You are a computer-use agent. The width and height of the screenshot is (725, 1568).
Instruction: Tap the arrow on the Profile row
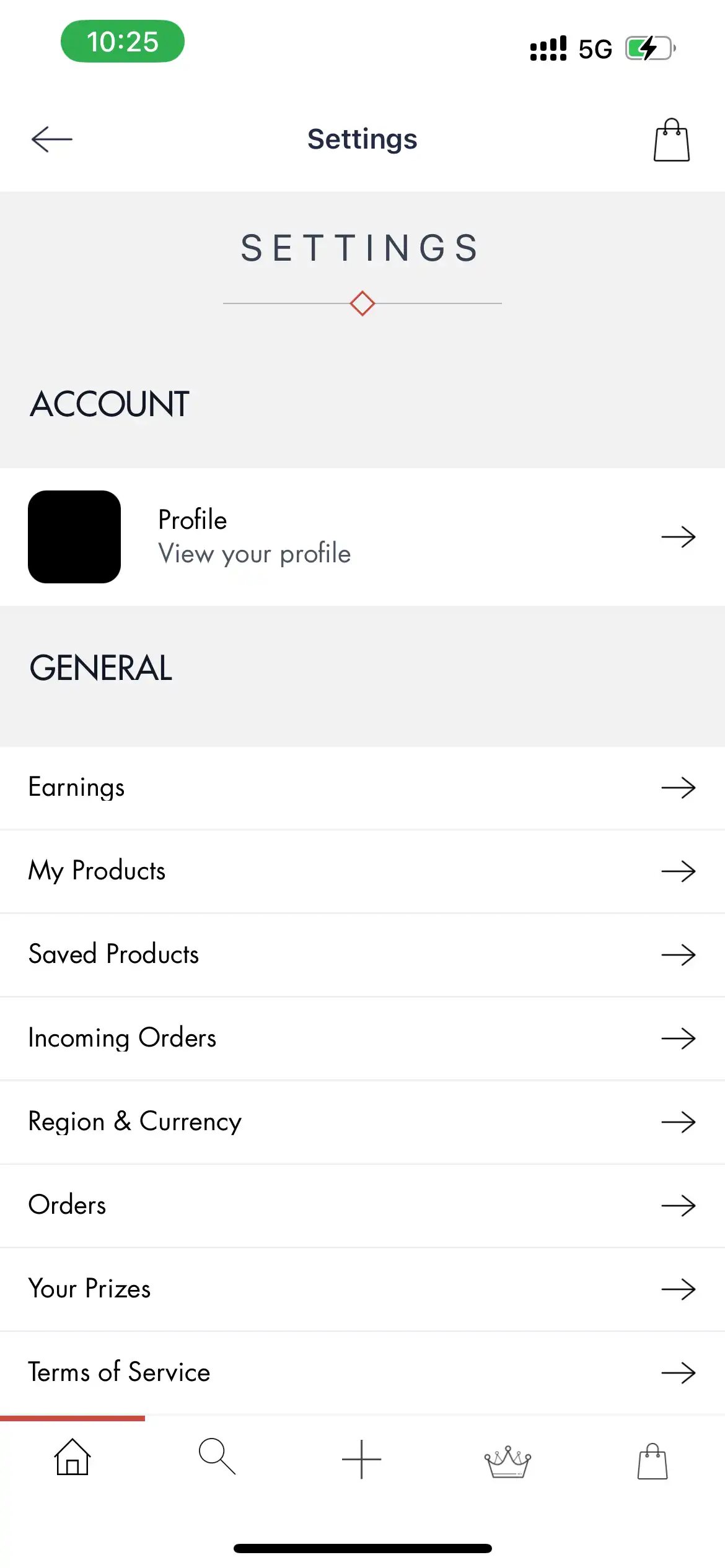tap(679, 536)
